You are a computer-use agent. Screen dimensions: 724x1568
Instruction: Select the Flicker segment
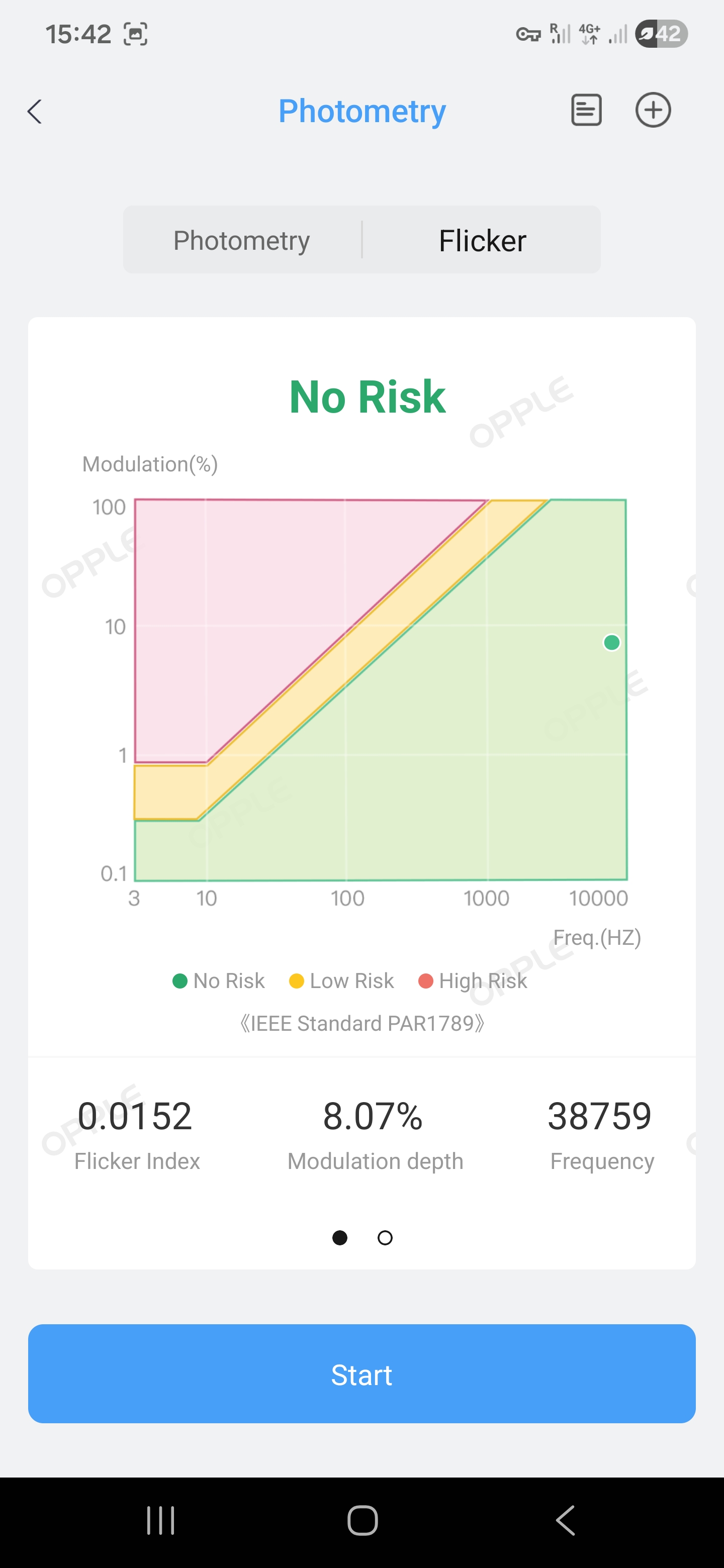(482, 240)
